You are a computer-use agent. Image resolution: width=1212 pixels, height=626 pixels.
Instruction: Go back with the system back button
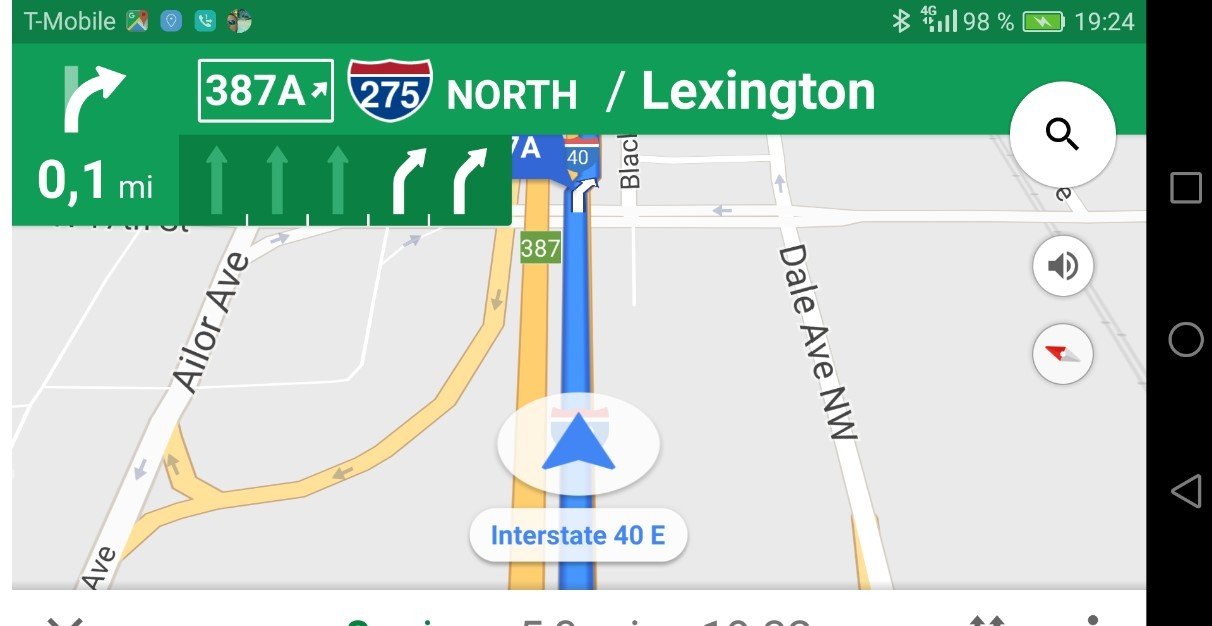pos(1185,491)
